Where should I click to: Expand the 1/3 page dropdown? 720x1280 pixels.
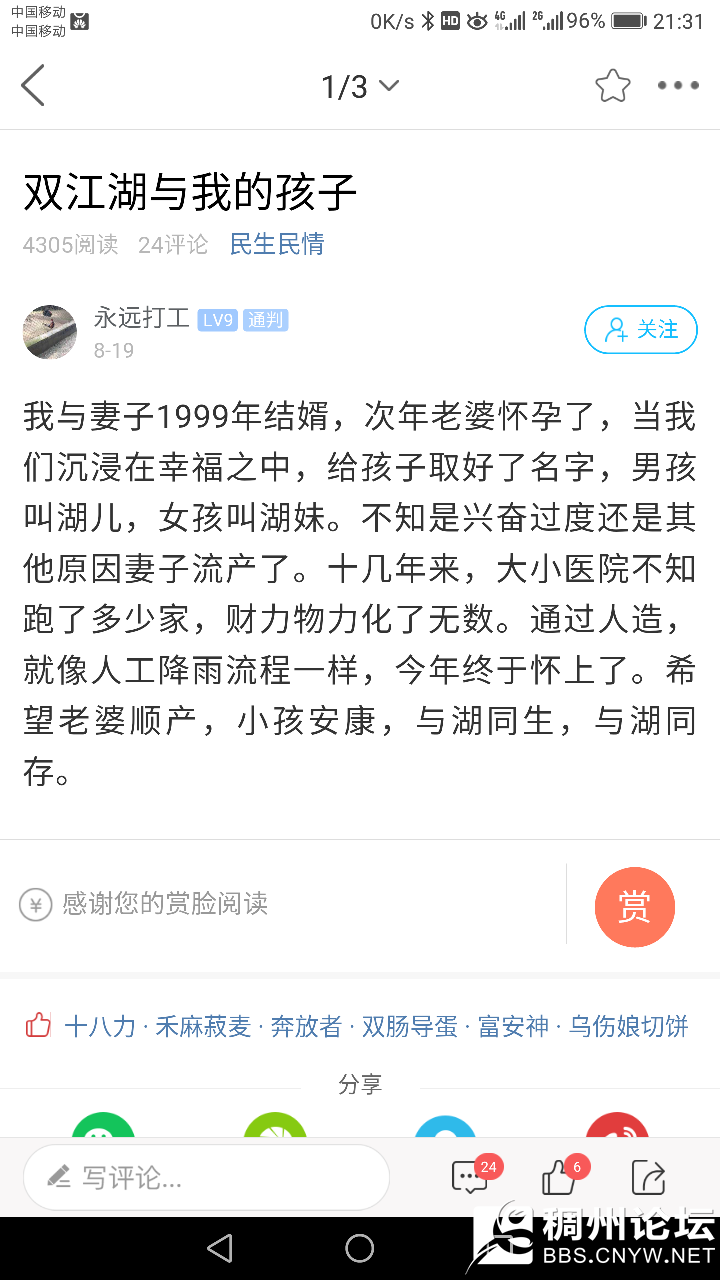click(x=360, y=87)
